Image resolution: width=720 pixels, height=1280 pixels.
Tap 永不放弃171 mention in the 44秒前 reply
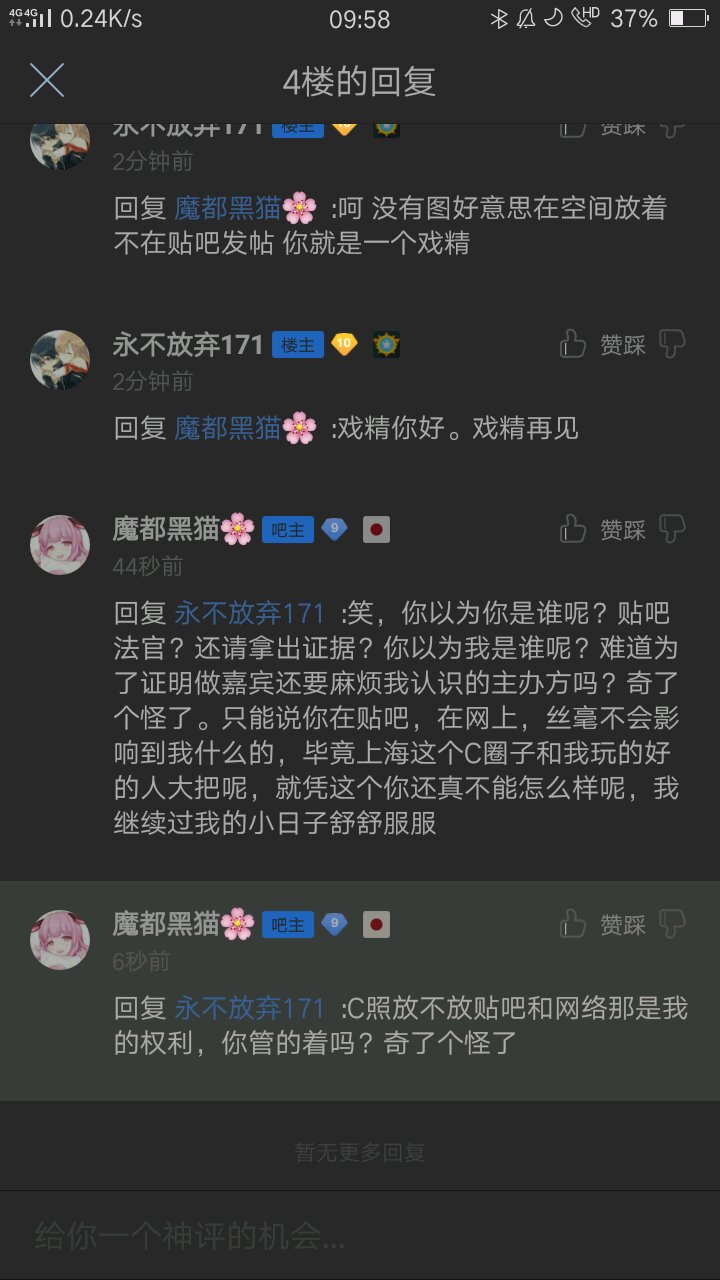pyautogui.click(x=250, y=613)
